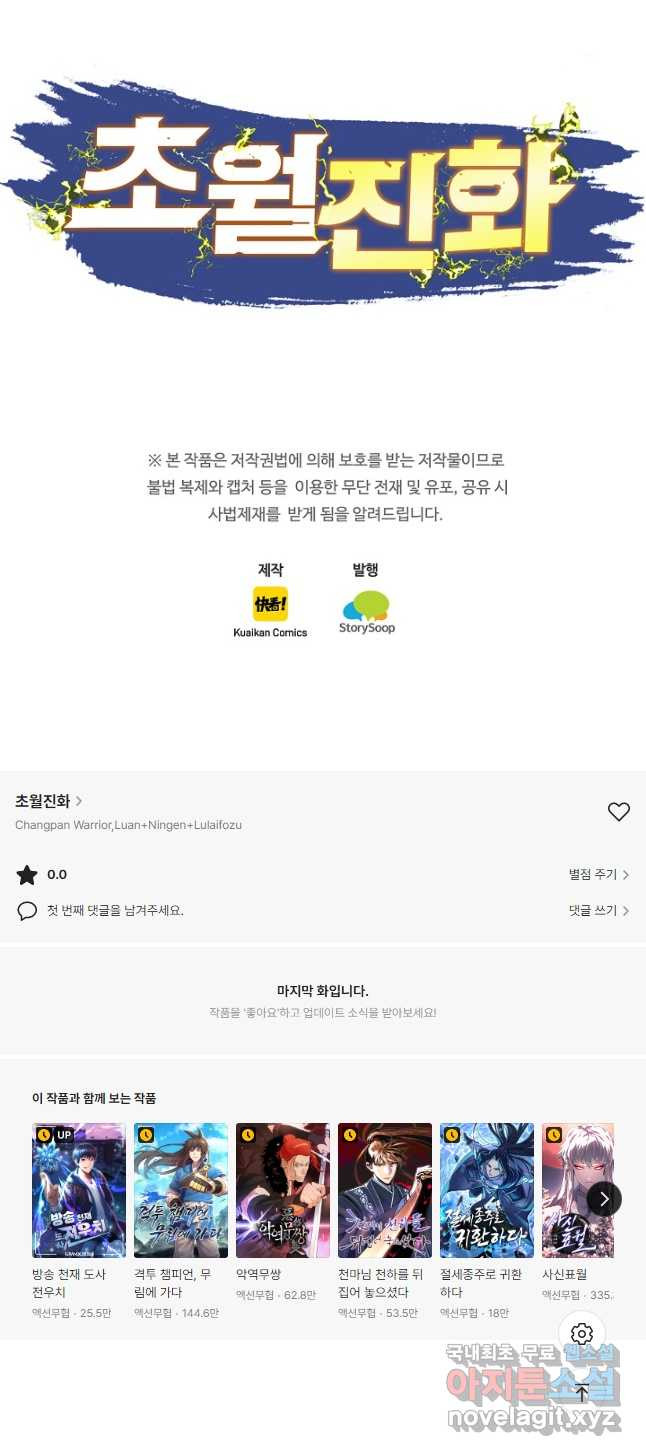Tap 별점 주기 to rate
This screenshot has height=1456, width=646.
[x=598, y=875]
